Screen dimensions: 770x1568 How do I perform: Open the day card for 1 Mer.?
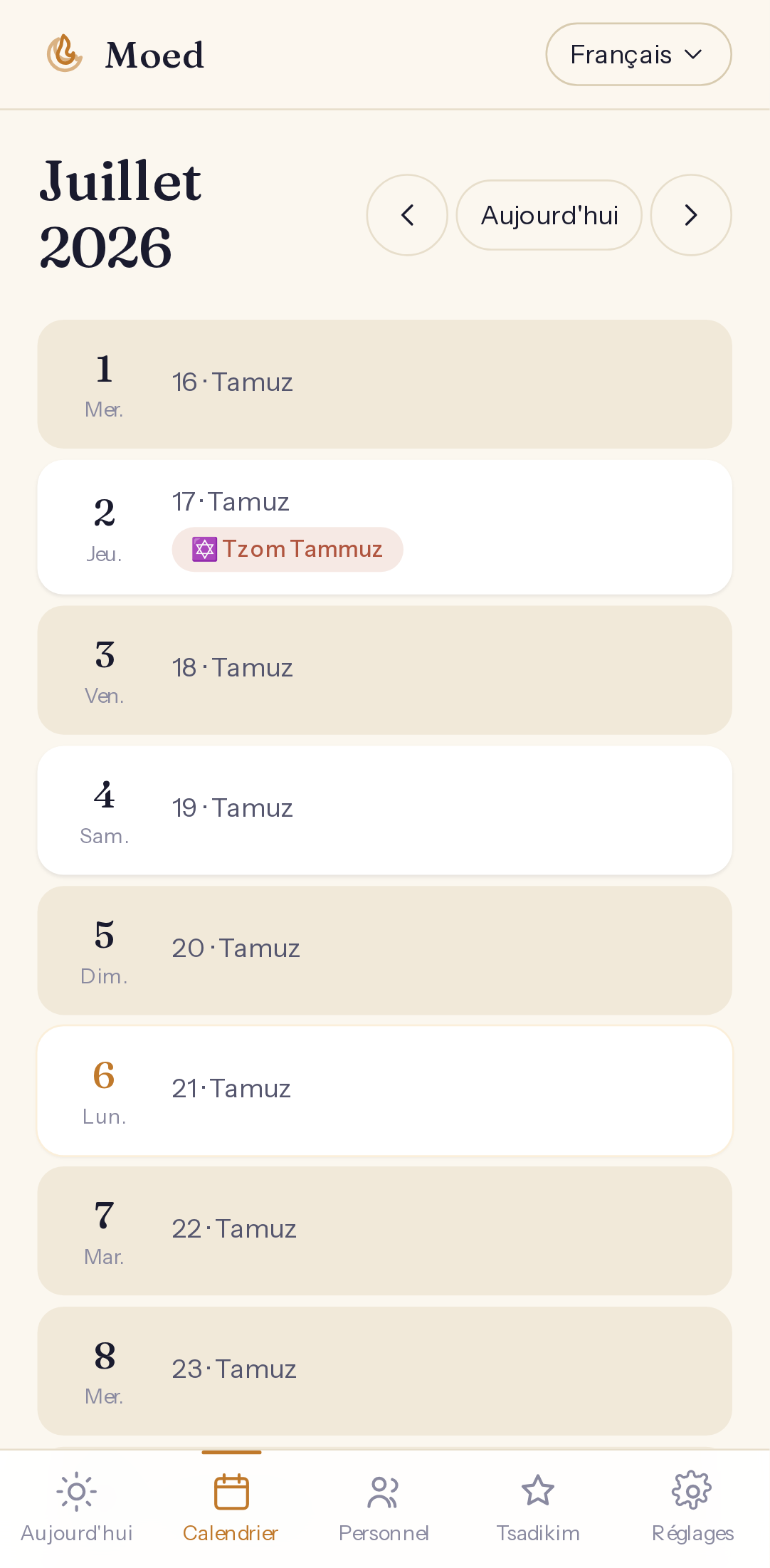384,384
